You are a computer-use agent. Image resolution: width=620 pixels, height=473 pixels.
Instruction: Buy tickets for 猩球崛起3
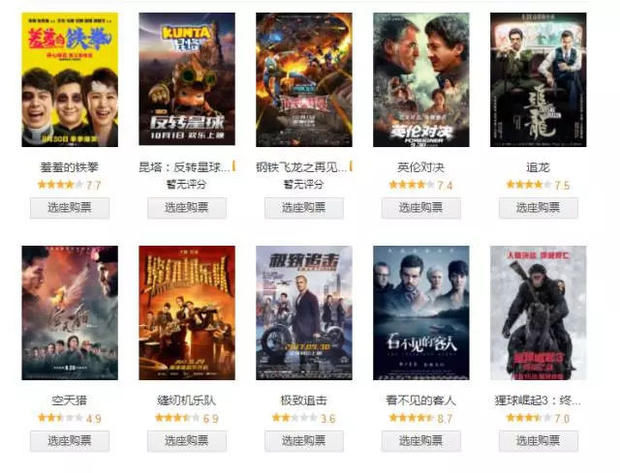538,441
